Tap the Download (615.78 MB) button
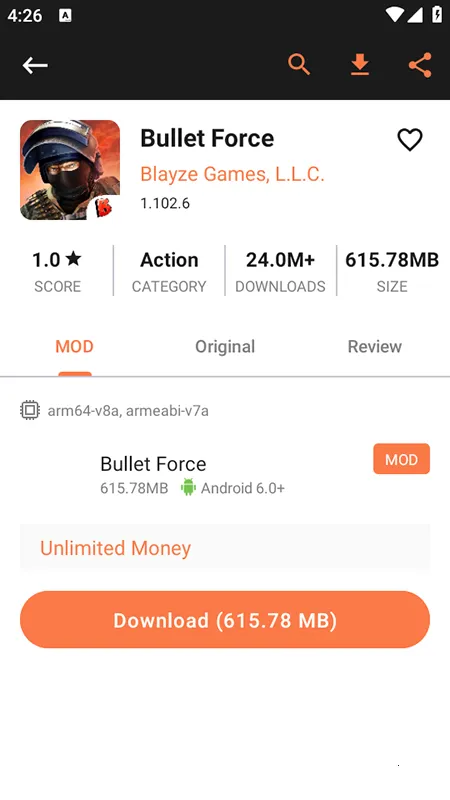450x800 pixels. pos(225,620)
